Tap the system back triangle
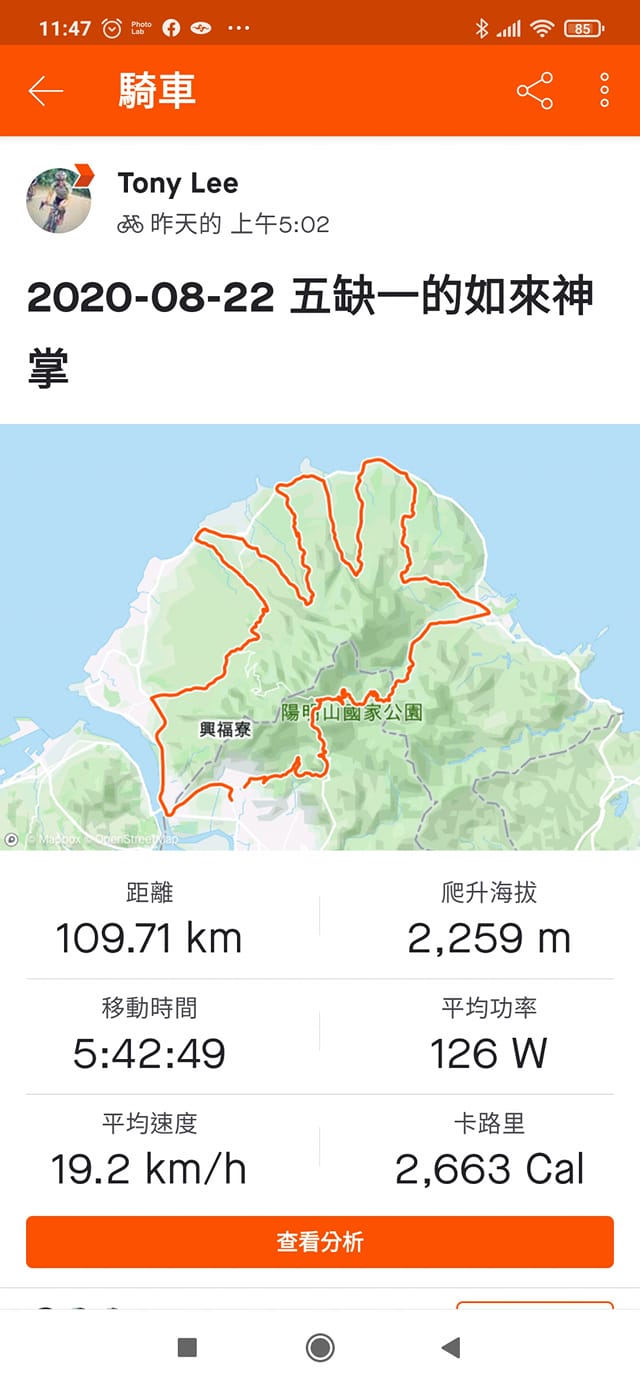Image resolution: width=640 pixels, height=1386 pixels. click(x=451, y=1348)
